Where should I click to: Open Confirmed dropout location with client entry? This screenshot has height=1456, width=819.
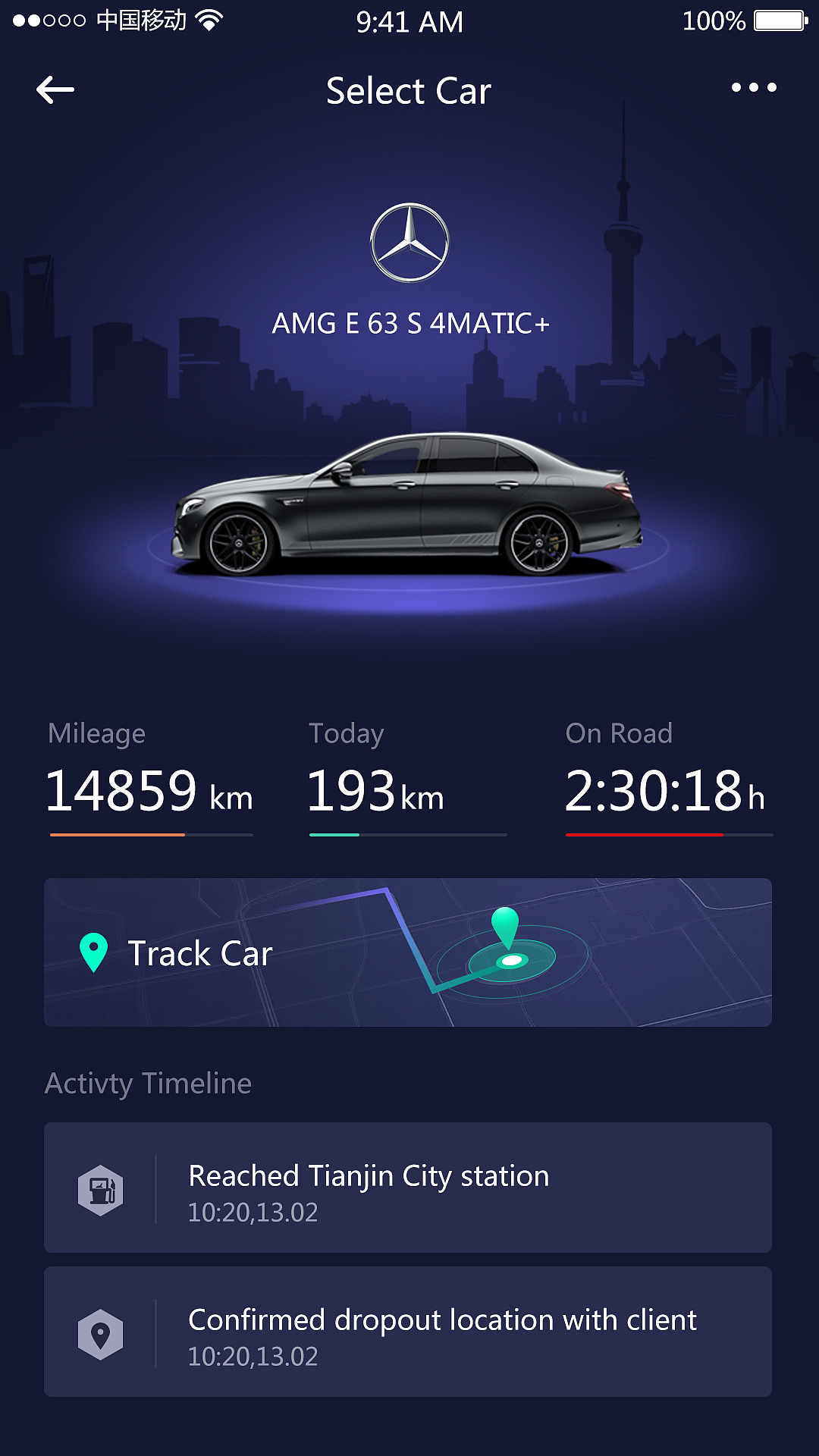click(408, 1332)
